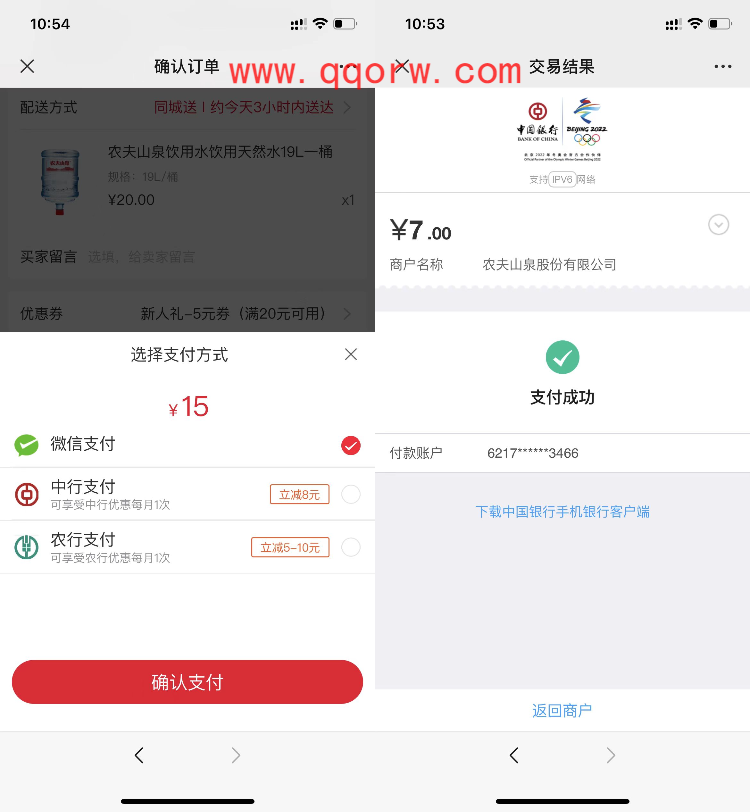Open 下载中国银行手机银行客户端 link
This screenshot has height=812, width=750.
pos(562,511)
